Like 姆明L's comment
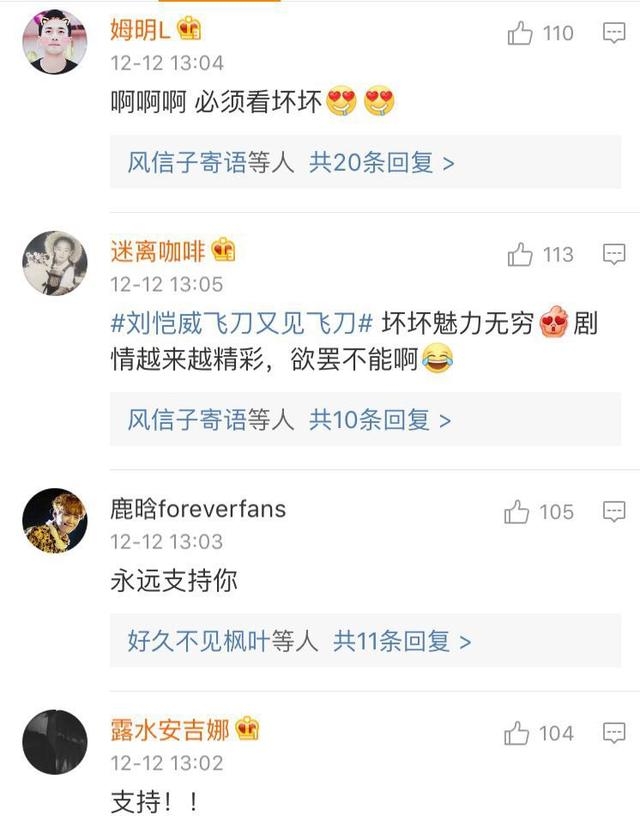Screen dimensions: 640x816 tap(520, 34)
